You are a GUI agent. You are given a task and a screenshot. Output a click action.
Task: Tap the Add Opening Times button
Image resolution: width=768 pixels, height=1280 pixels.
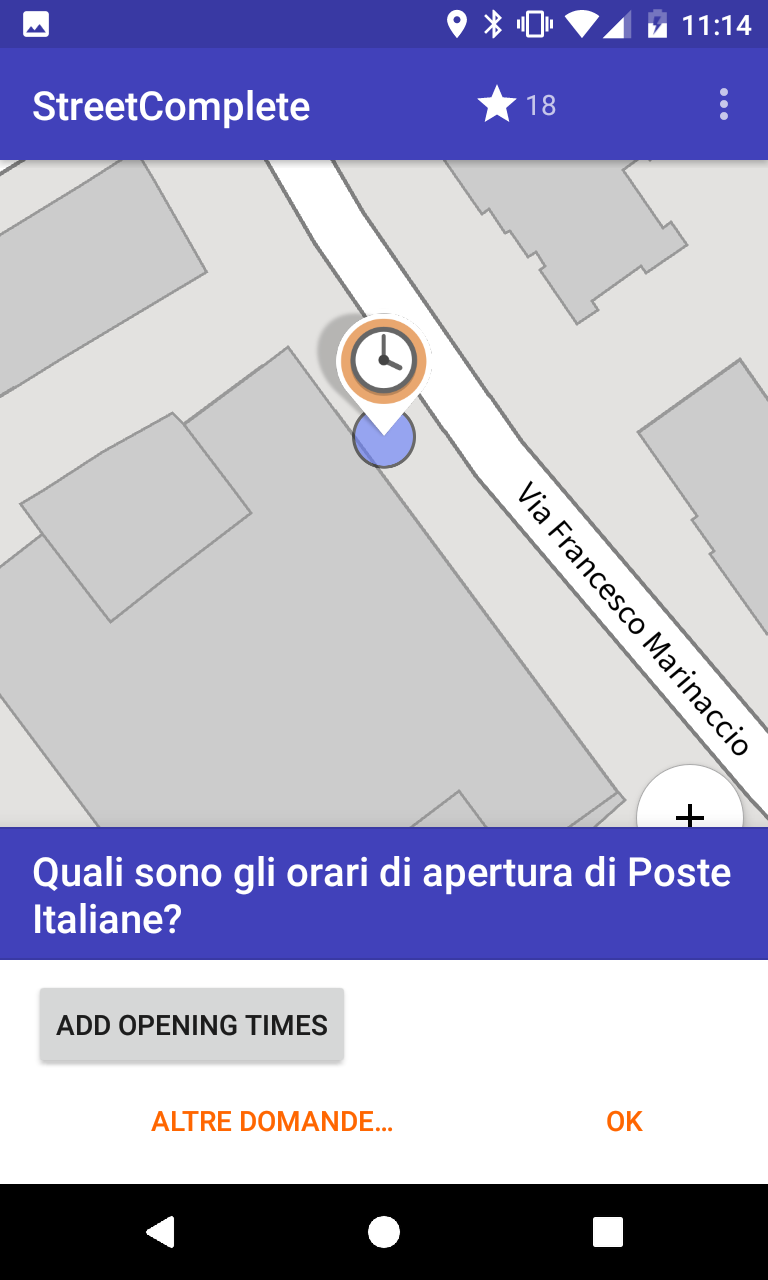click(x=192, y=1025)
